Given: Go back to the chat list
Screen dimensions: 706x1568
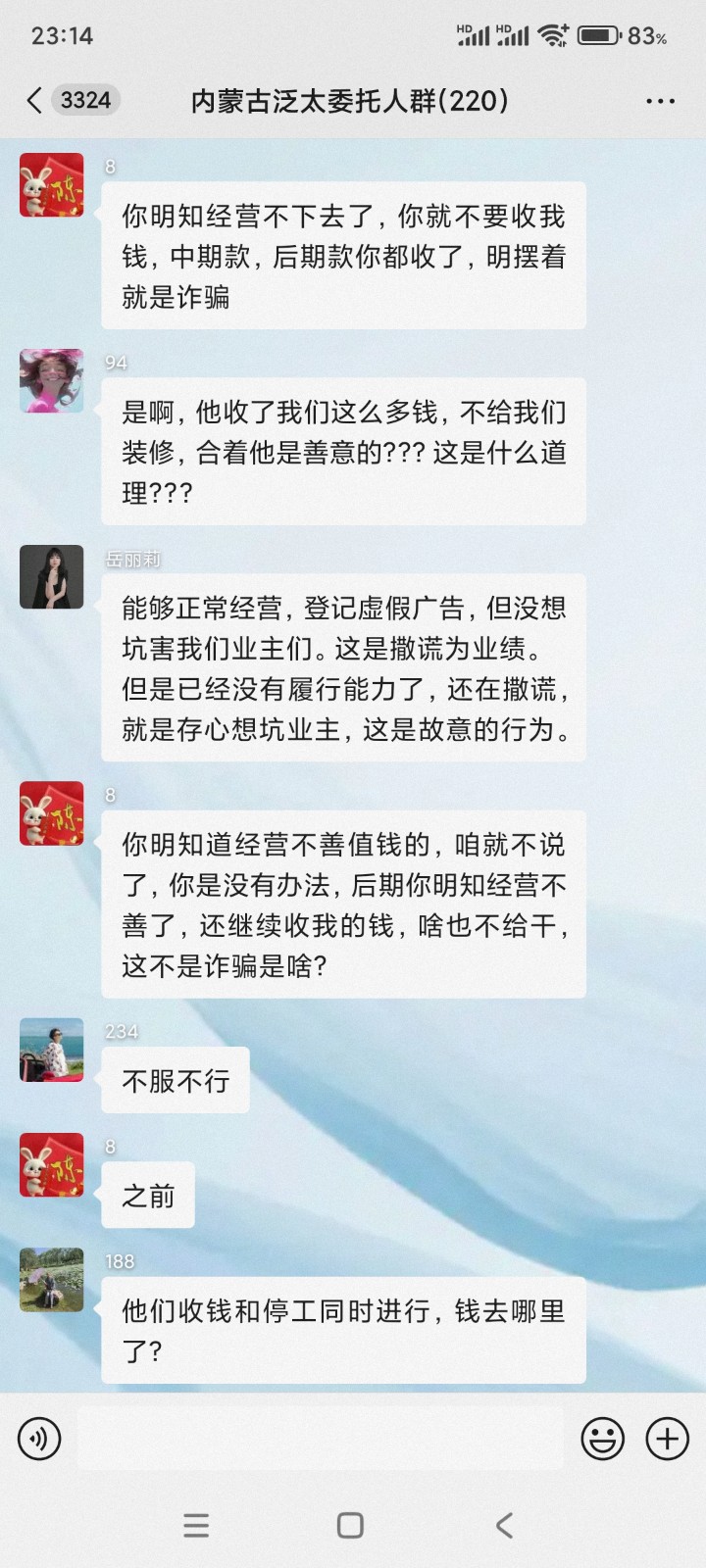Looking at the screenshot, I should (x=35, y=100).
